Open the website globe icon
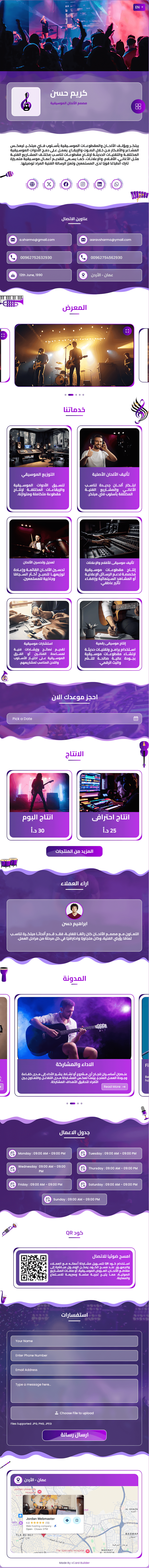The width and height of the screenshot is (149, 1568). 32,184
